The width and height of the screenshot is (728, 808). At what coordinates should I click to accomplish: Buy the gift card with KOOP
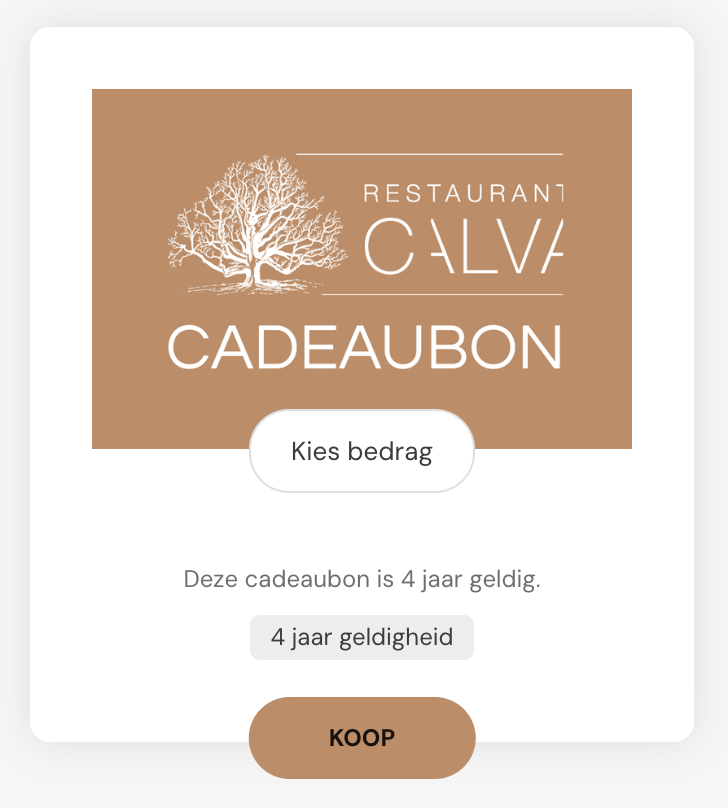[362, 738]
